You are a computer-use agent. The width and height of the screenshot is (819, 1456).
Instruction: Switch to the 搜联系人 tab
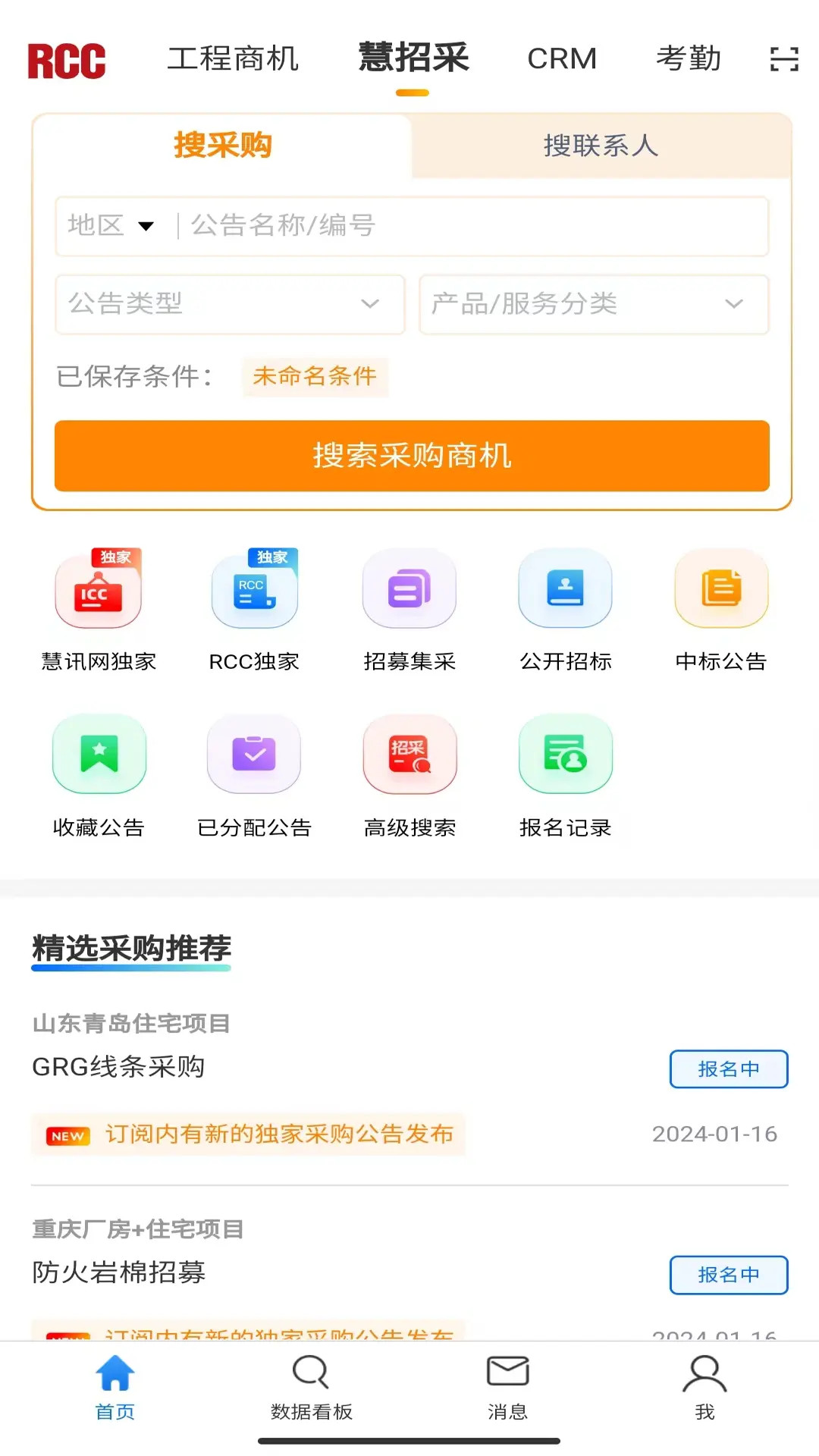pos(601,146)
